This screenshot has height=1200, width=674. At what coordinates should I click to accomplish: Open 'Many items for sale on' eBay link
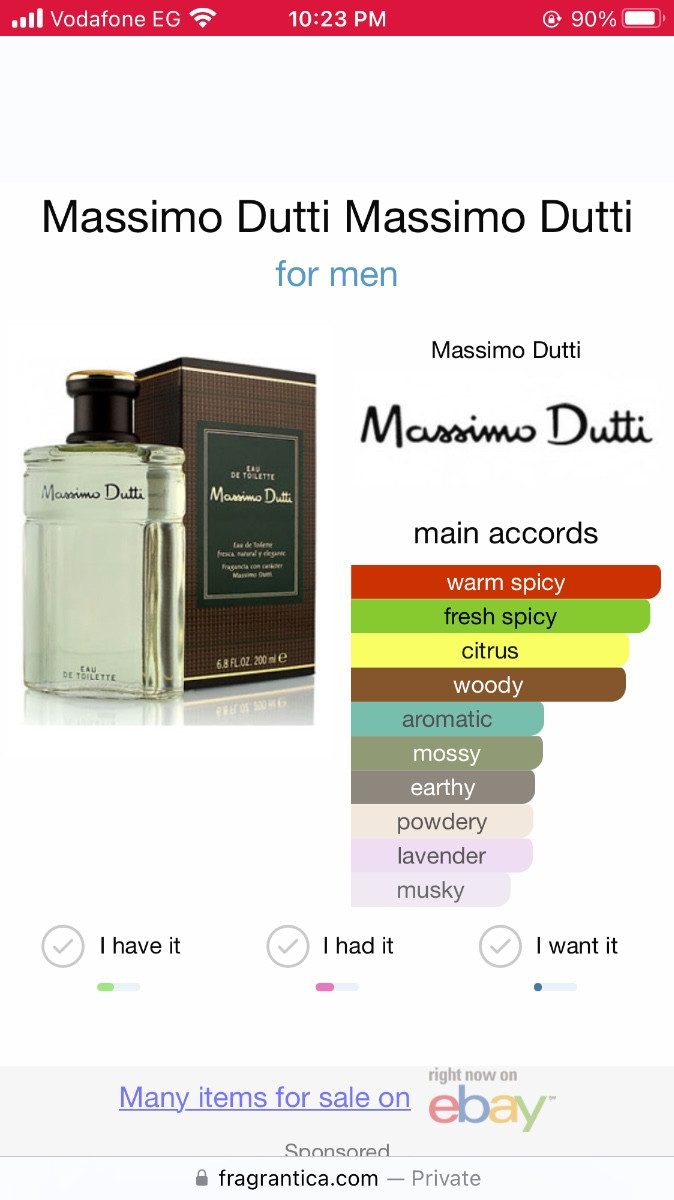[x=264, y=1097]
